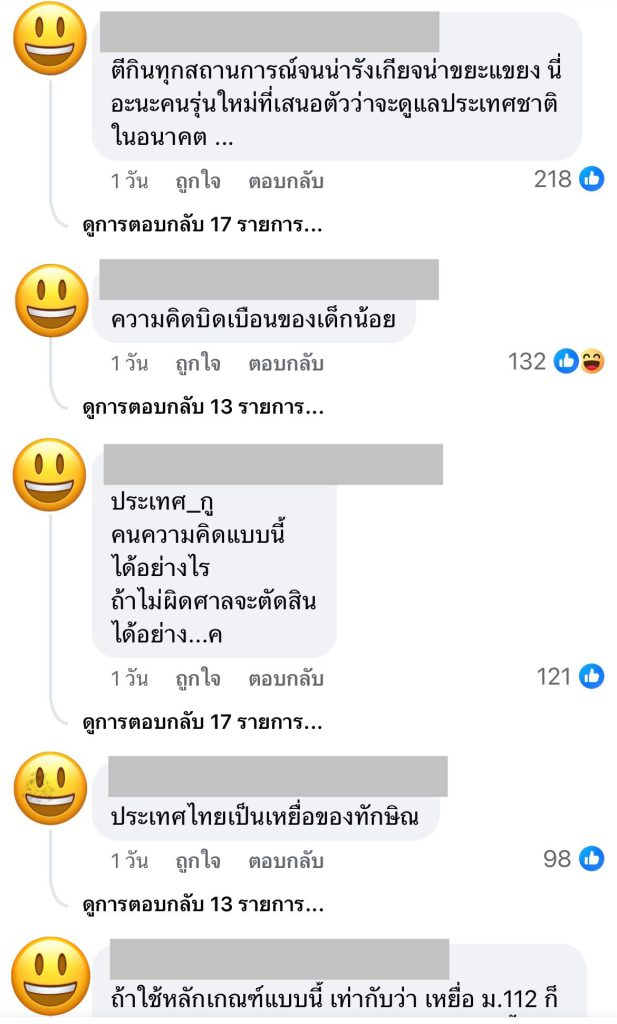This screenshot has width=617, height=1024.
Task: Like the comment starting with ตีกินทุกสถานการณ์
Action: coord(198,181)
